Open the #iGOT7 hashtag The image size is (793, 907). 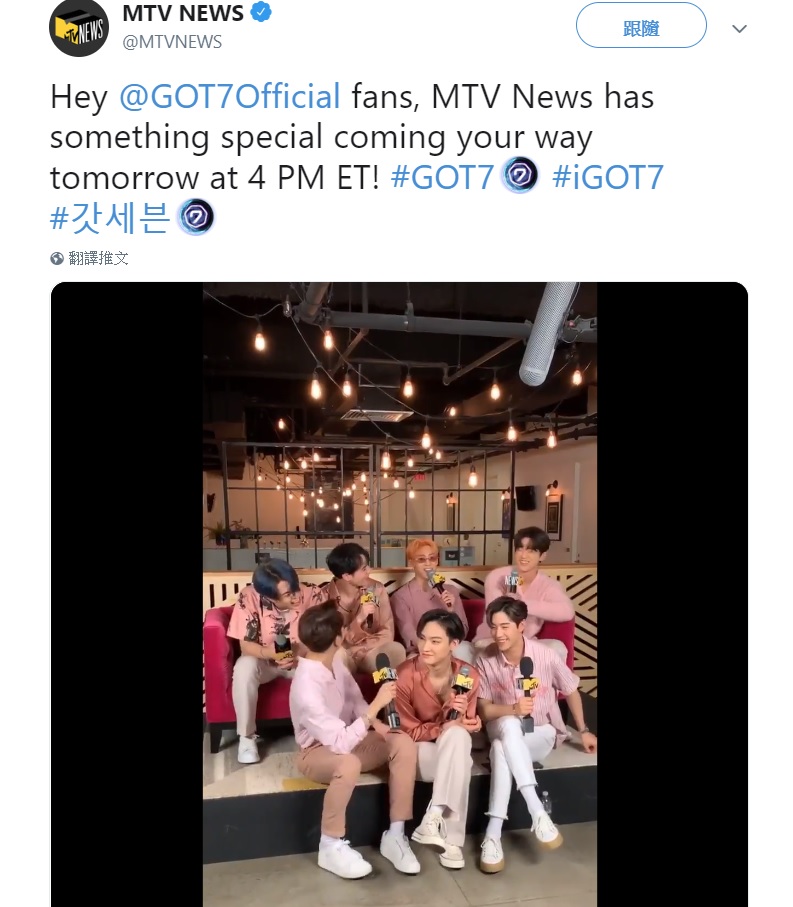(x=607, y=177)
